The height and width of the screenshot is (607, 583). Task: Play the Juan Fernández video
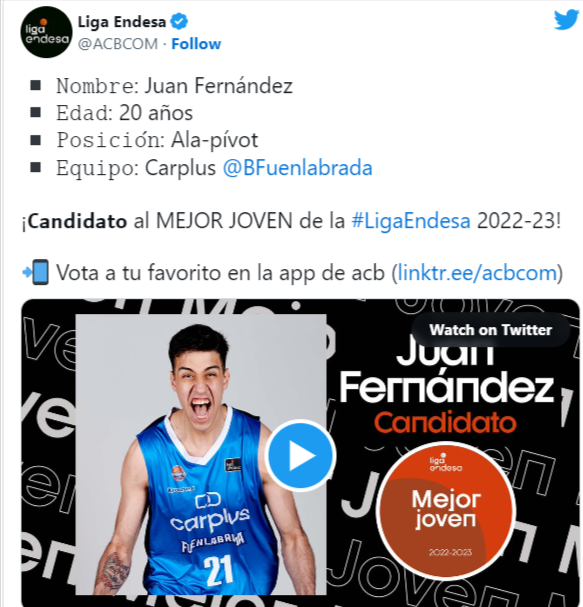(300, 455)
